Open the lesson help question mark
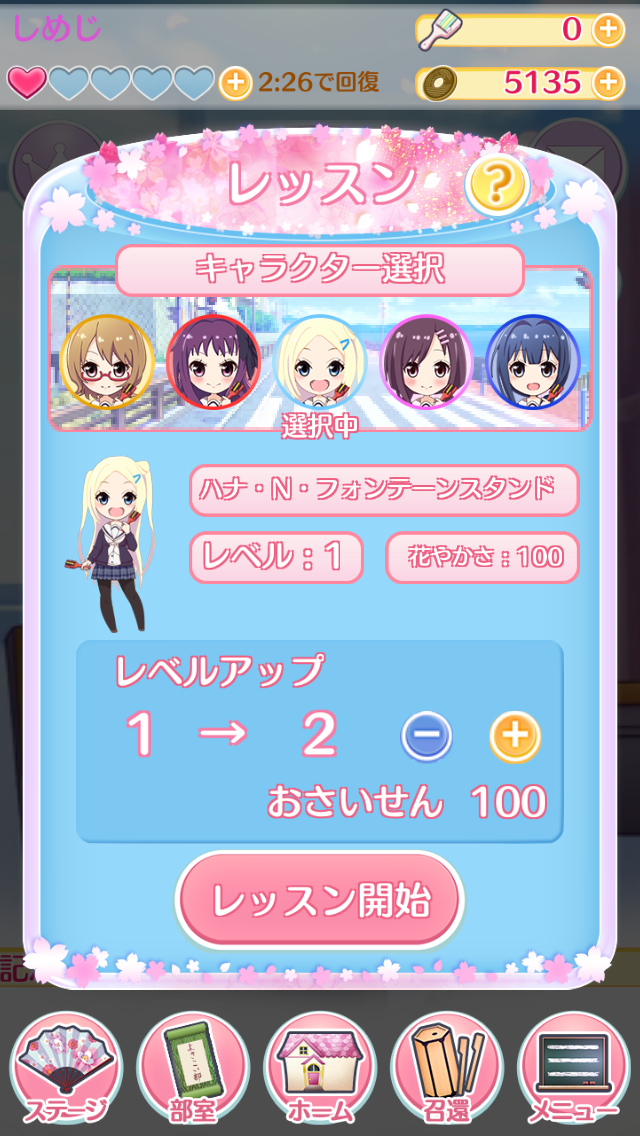Screen dimensions: 640x1136 click(x=497, y=184)
